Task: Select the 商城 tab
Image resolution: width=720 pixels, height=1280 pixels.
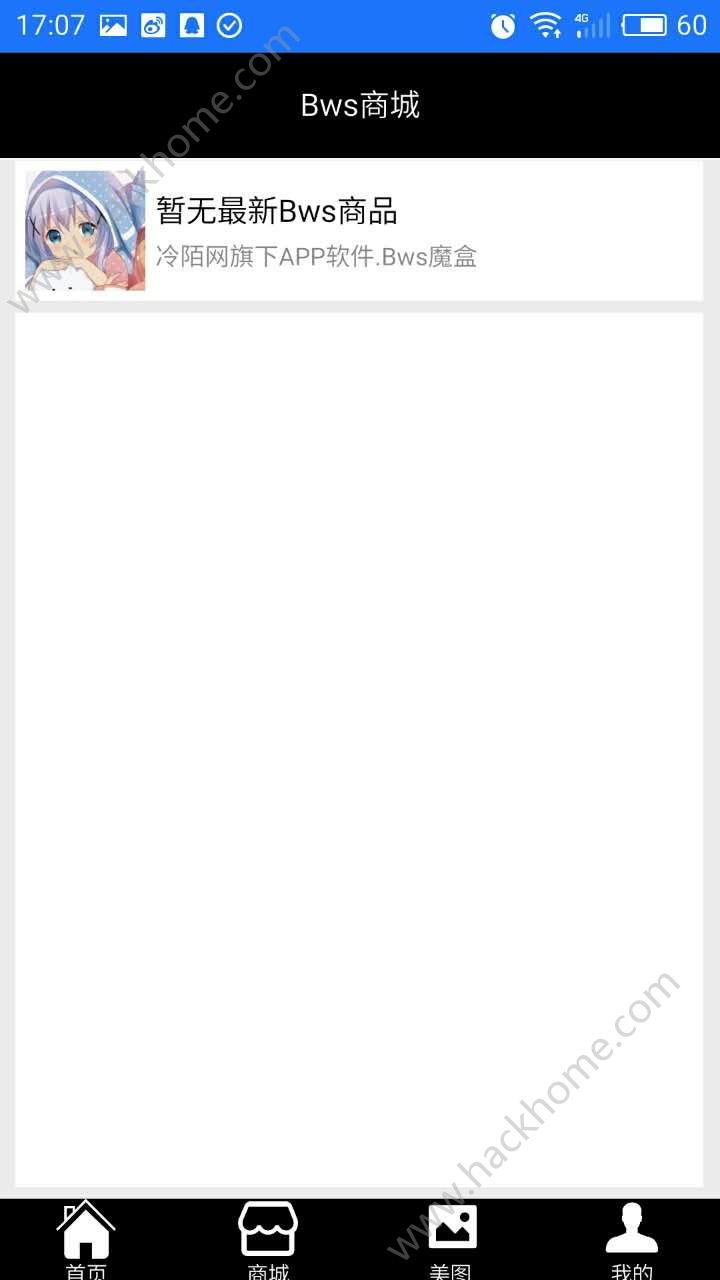Action: pyautogui.click(x=268, y=1238)
